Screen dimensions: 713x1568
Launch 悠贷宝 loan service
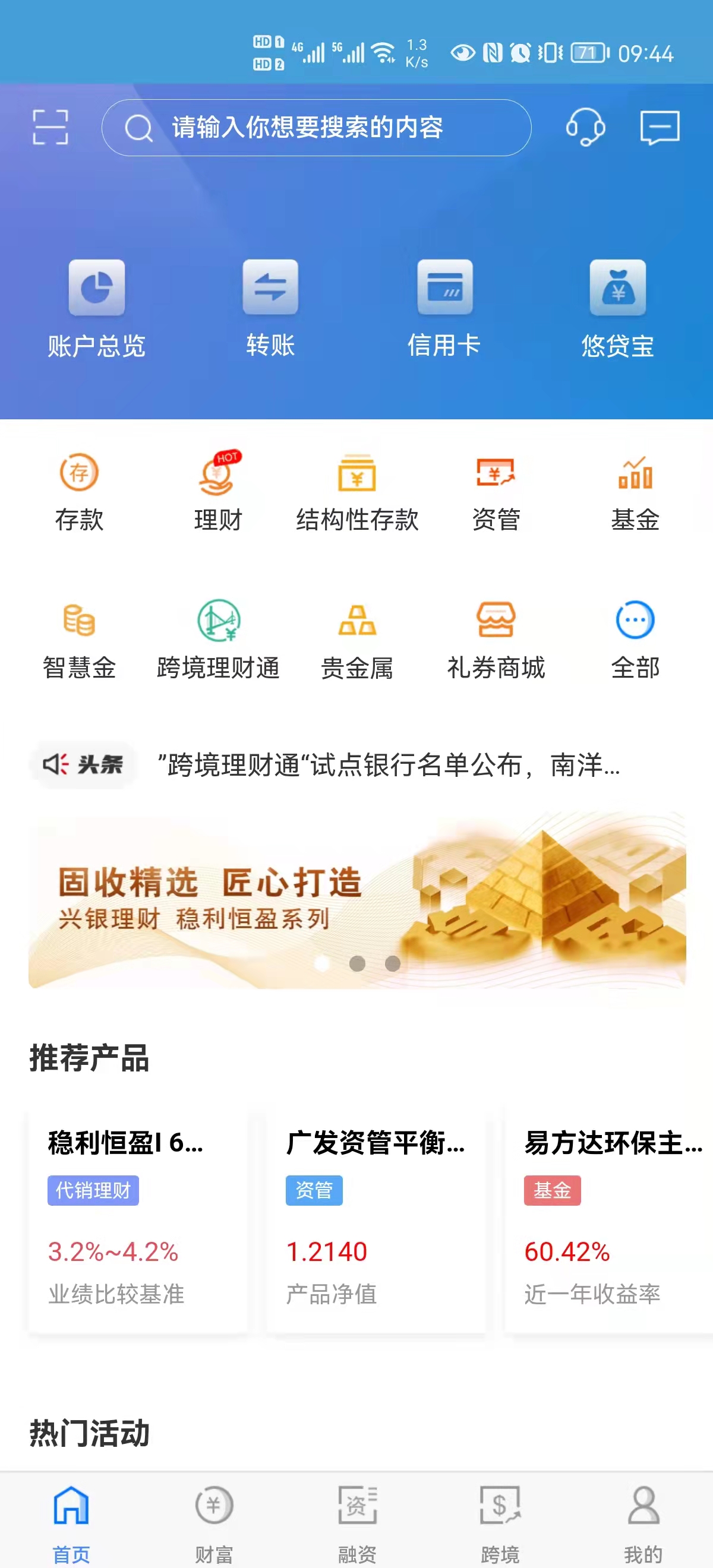point(617,308)
